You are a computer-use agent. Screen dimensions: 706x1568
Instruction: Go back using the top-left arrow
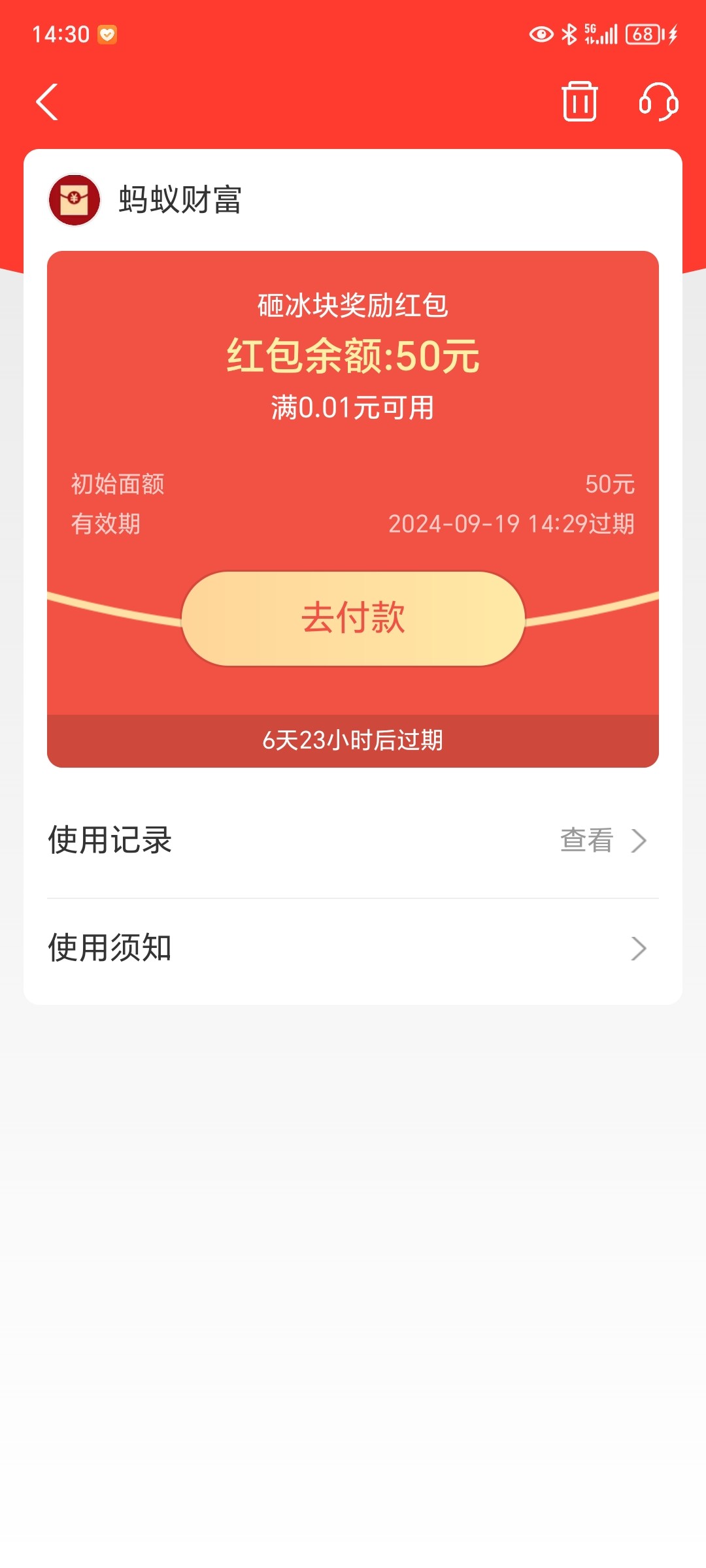point(47,102)
